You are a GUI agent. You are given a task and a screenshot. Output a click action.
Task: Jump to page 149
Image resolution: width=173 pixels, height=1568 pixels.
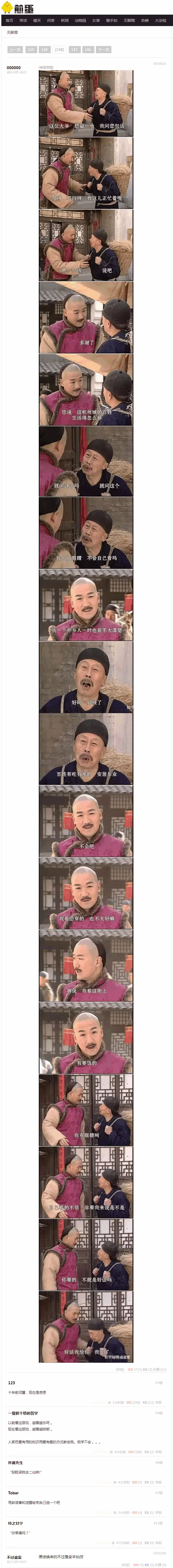pyautogui.click(x=44, y=49)
